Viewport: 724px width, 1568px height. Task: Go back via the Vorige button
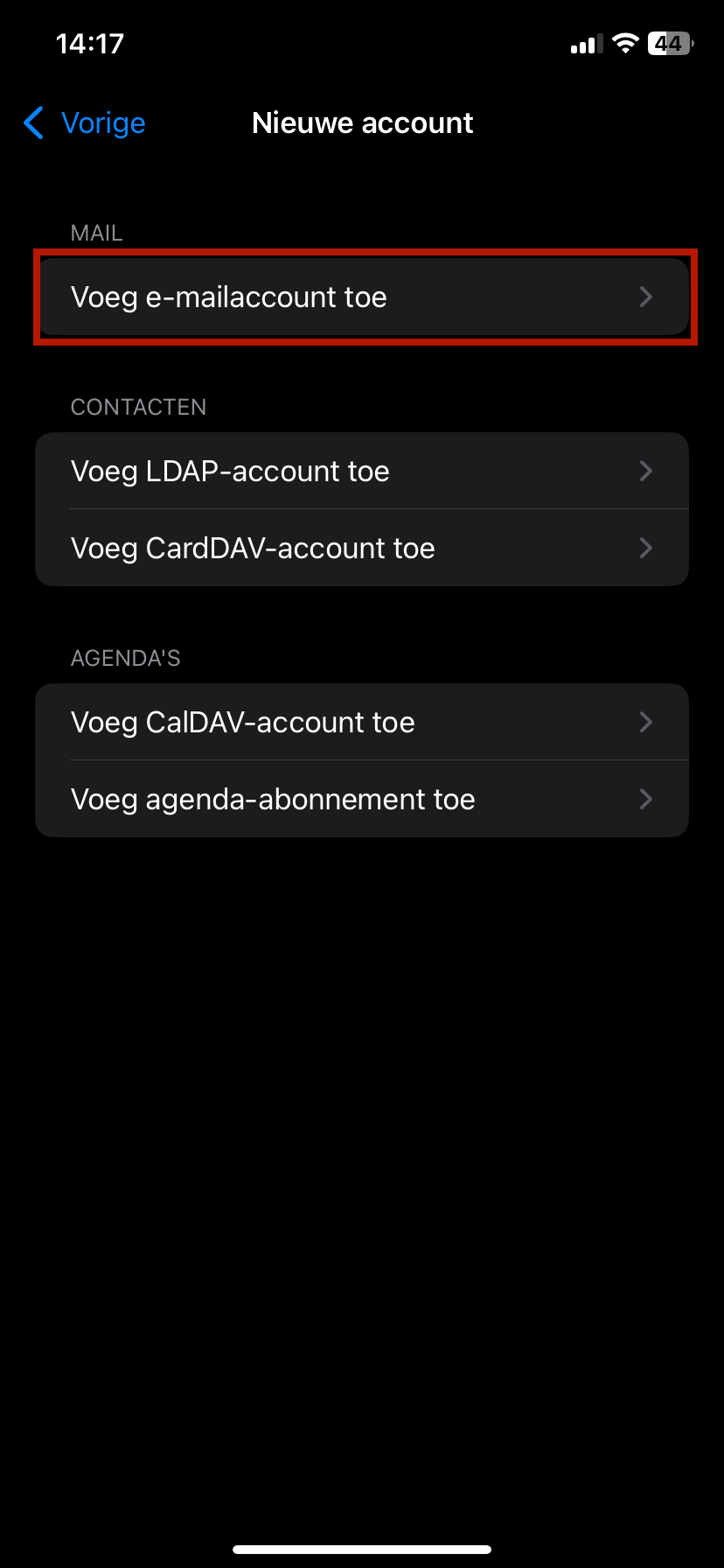tap(85, 123)
